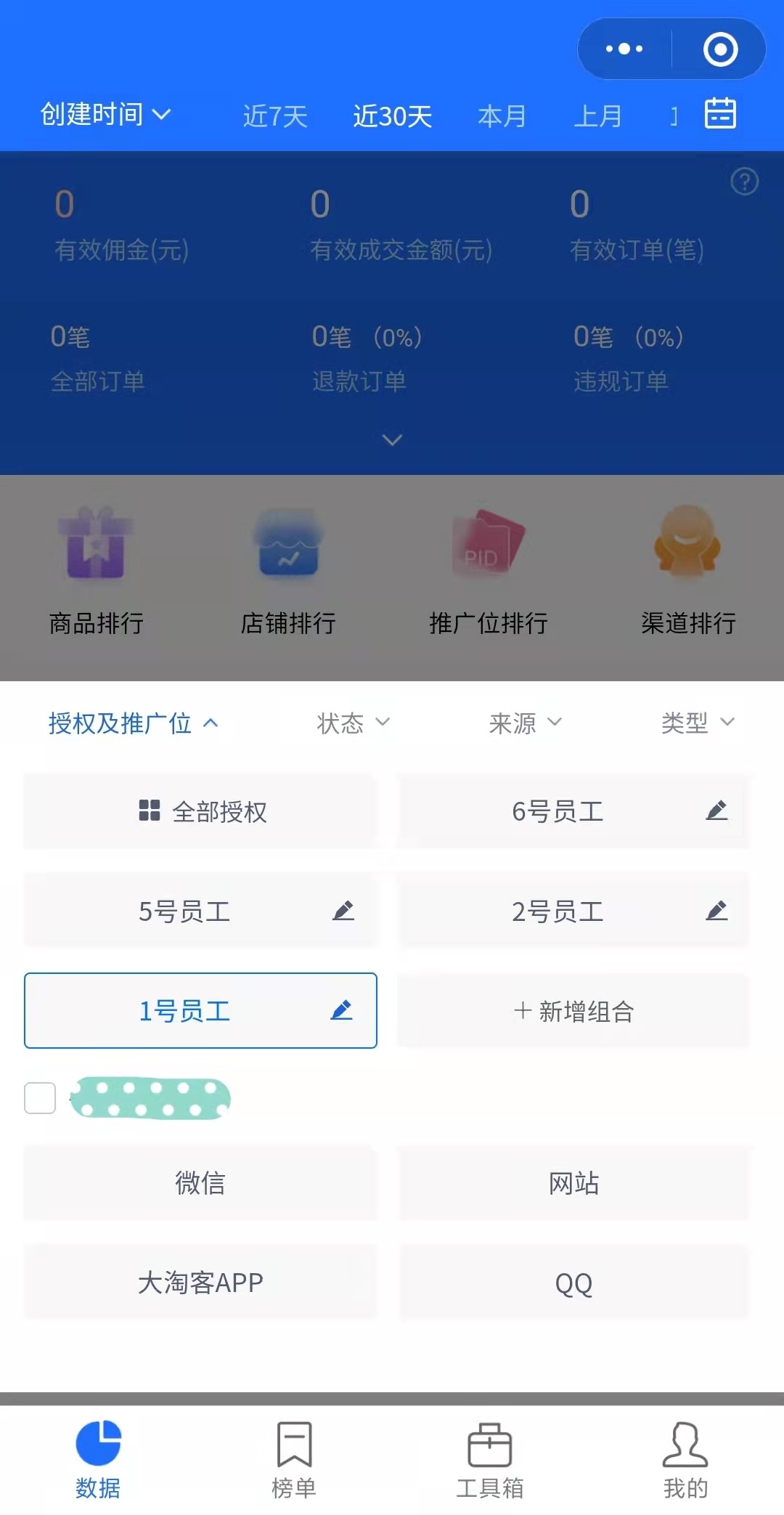Edit the 2号员工 group
This screenshot has height=1515, width=784.
716,911
